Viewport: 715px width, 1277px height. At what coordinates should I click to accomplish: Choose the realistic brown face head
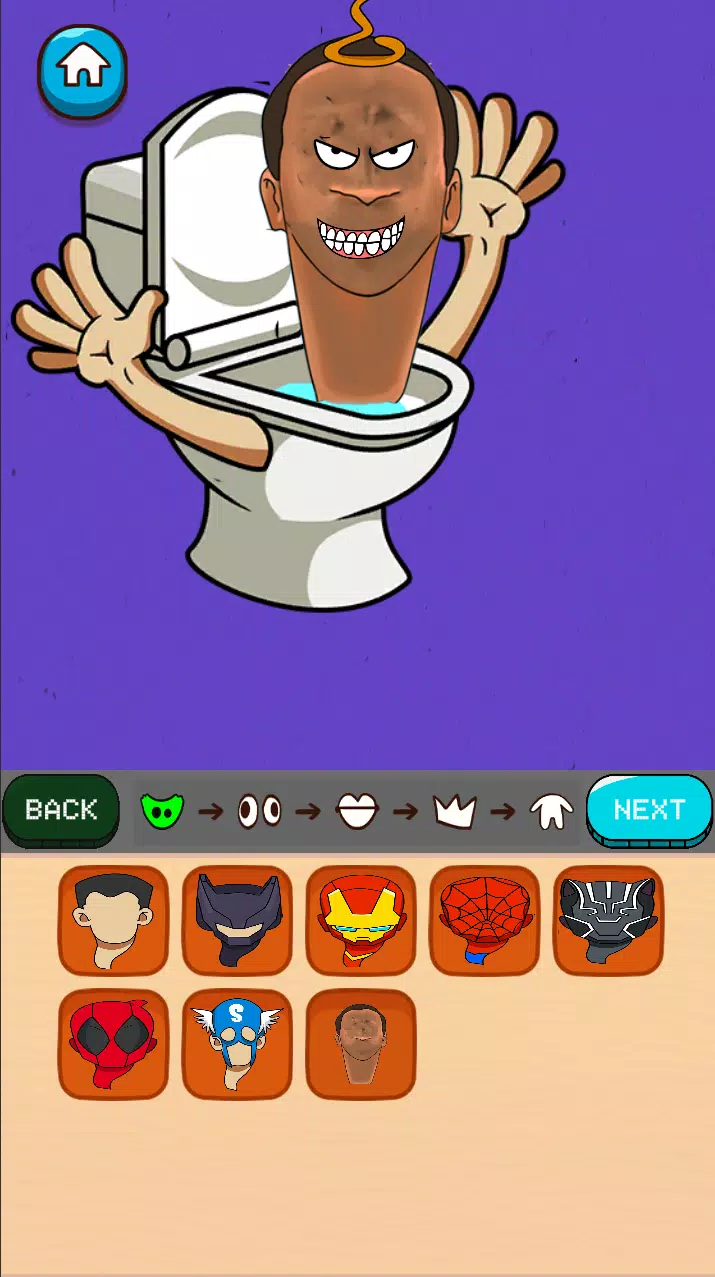[x=361, y=1044]
